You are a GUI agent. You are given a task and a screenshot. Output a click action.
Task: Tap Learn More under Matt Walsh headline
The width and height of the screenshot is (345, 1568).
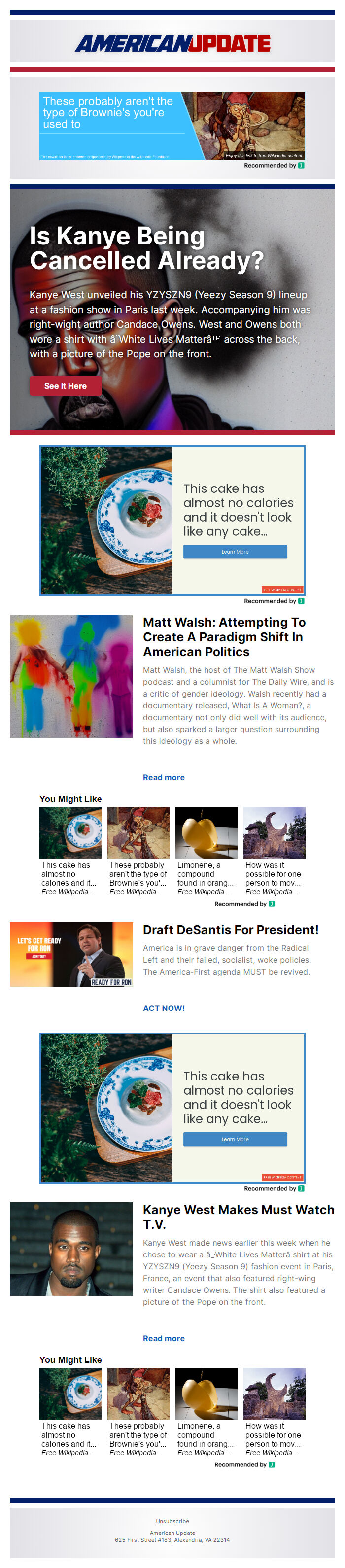235,552
